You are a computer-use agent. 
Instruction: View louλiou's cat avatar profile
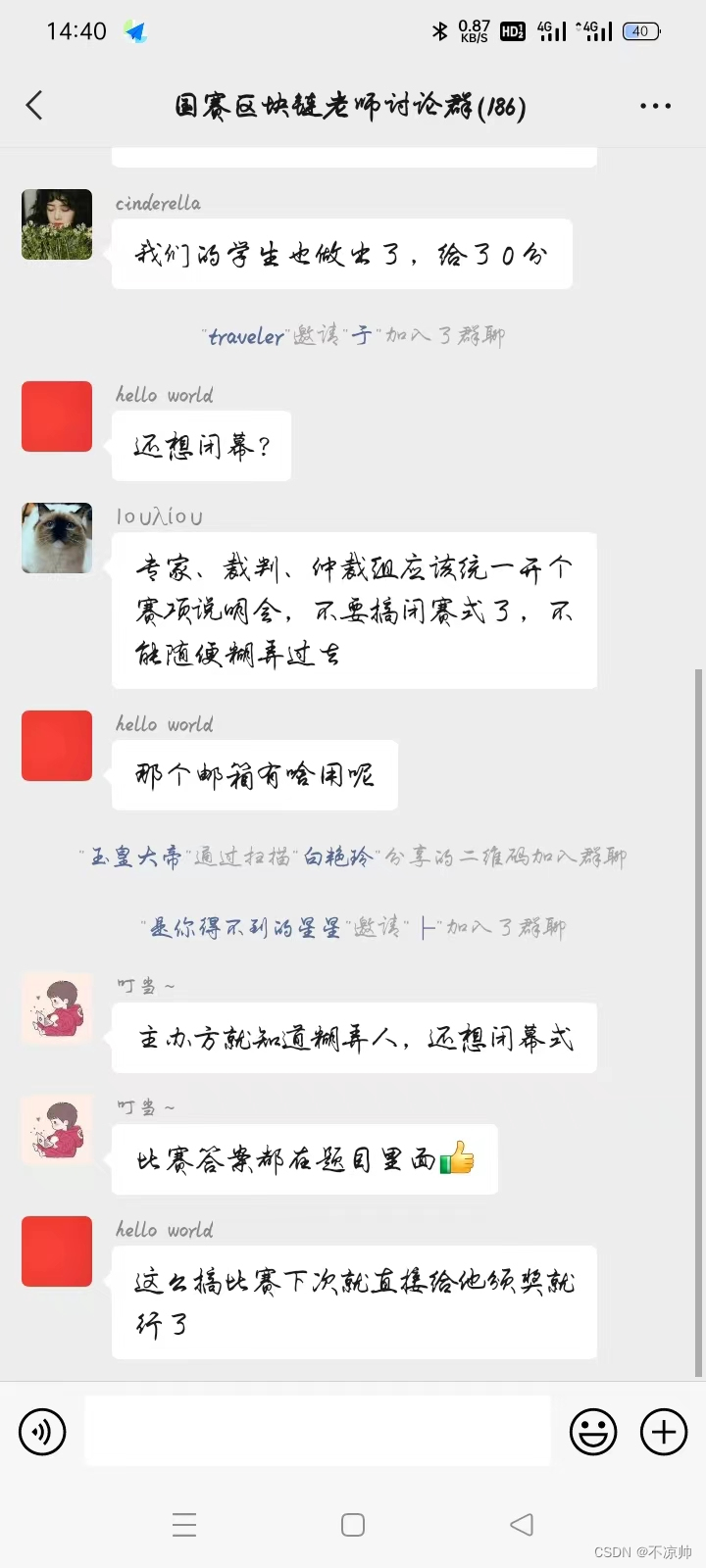pyautogui.click(x=57, y=538)
